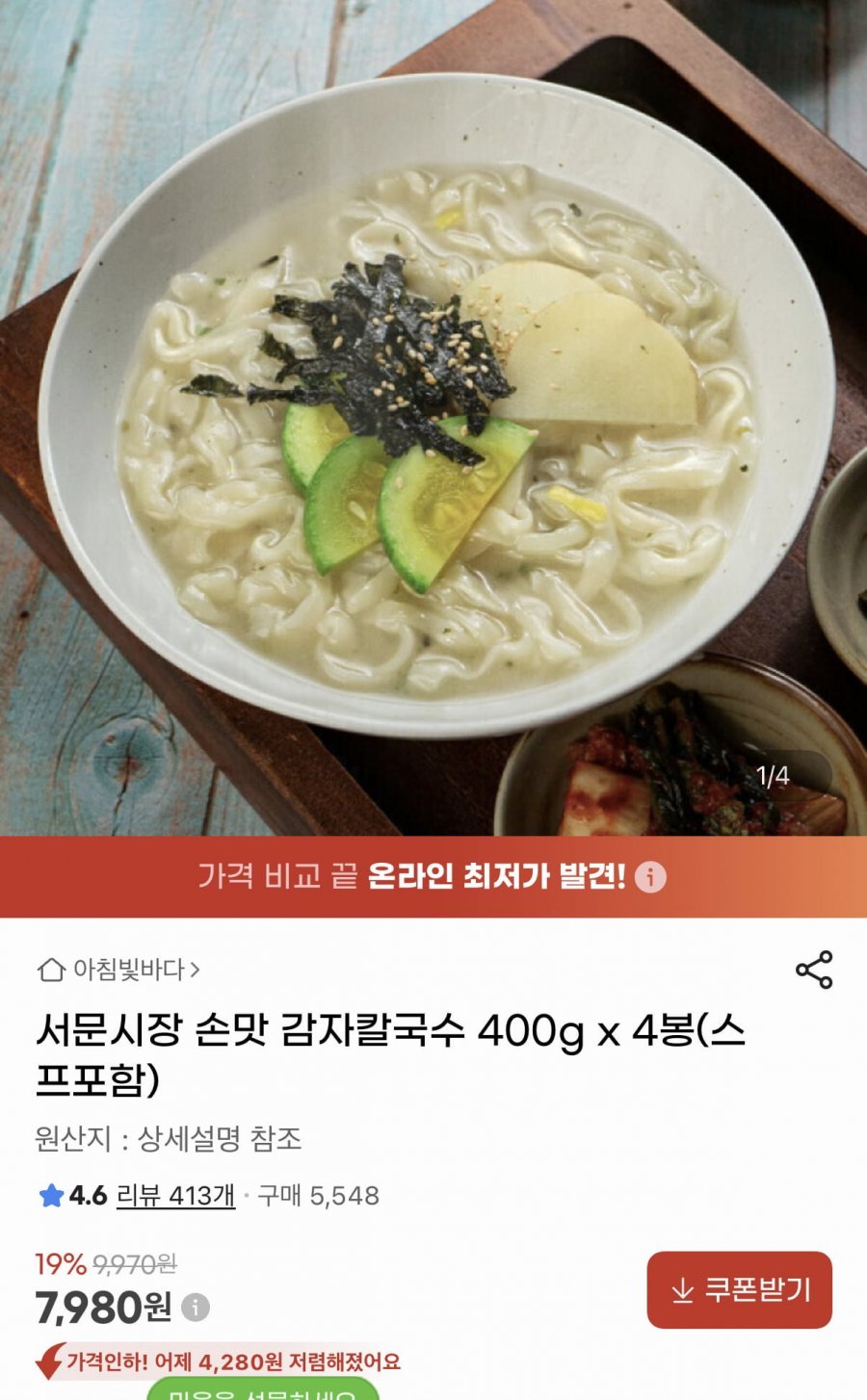Tap the 쿠폰받기 button

pos(739,1290)
